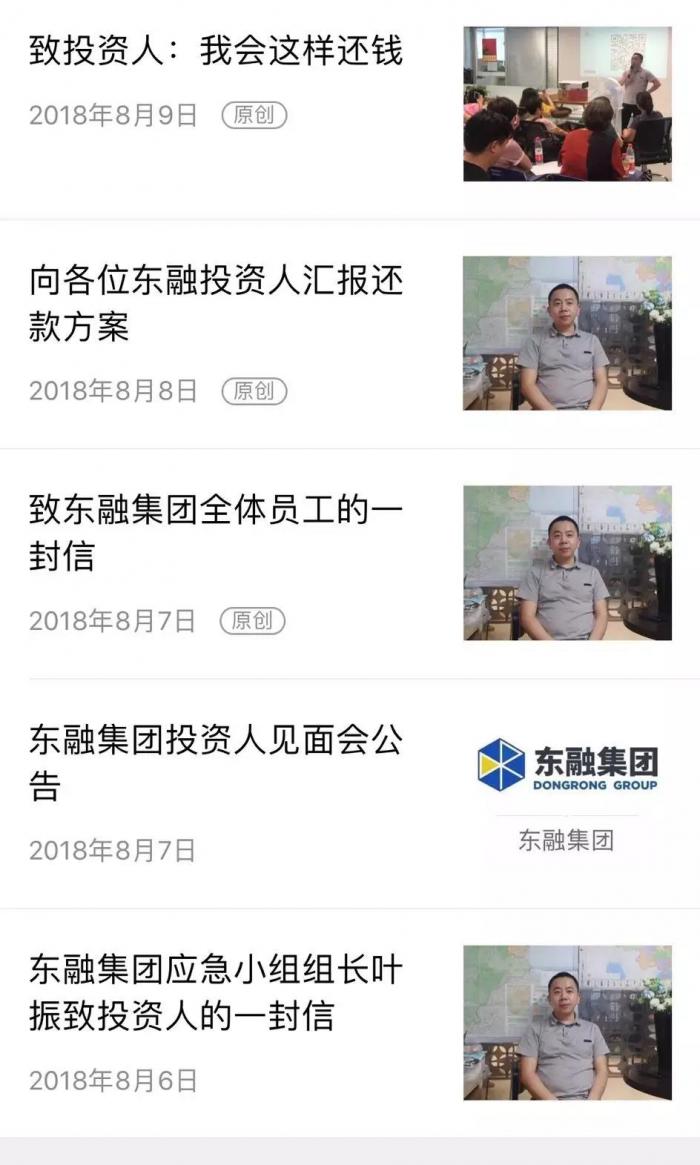The image size is (700, 1165).
Task: Open article 致投资人：我会这样还钱
Action: tap(216, 51)
